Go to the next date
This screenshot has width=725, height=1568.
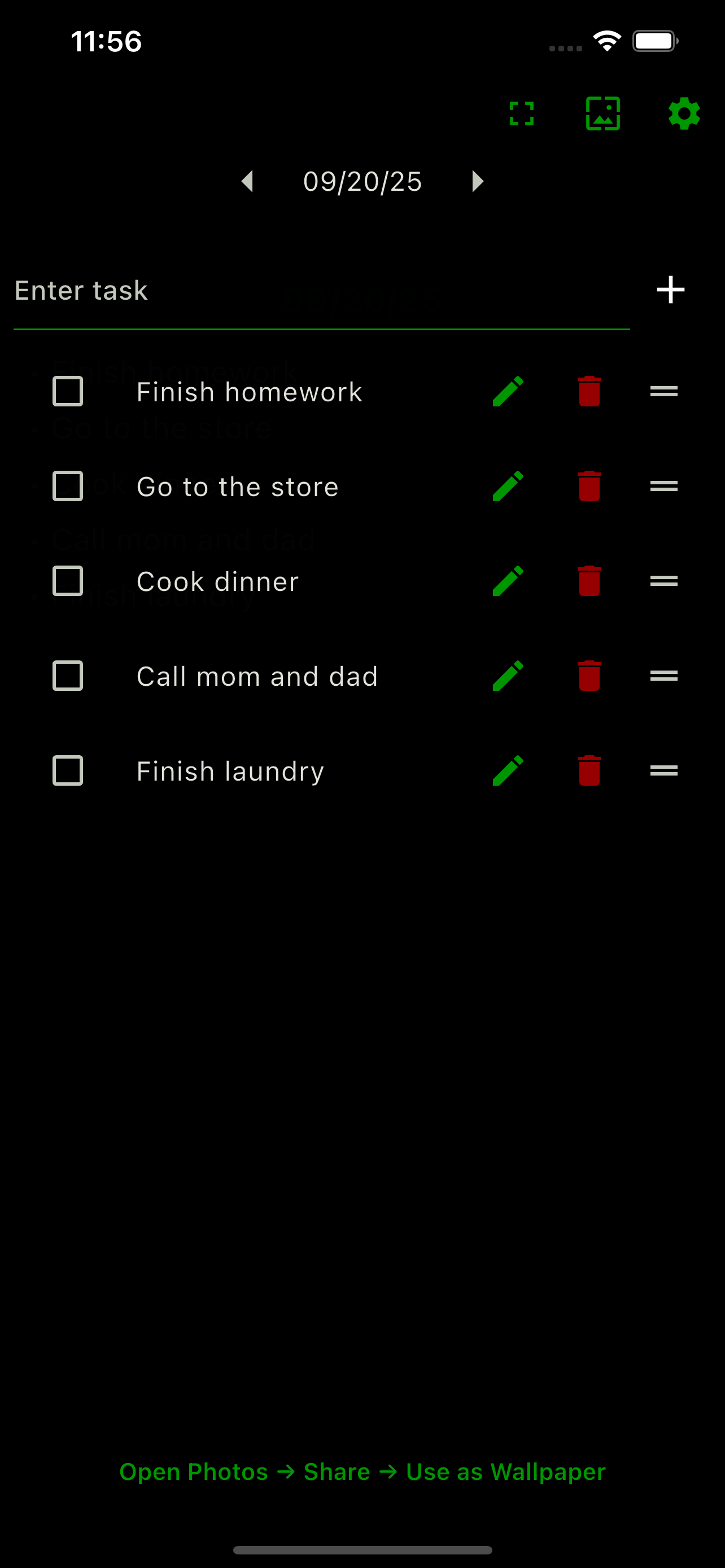click(477, 181)
